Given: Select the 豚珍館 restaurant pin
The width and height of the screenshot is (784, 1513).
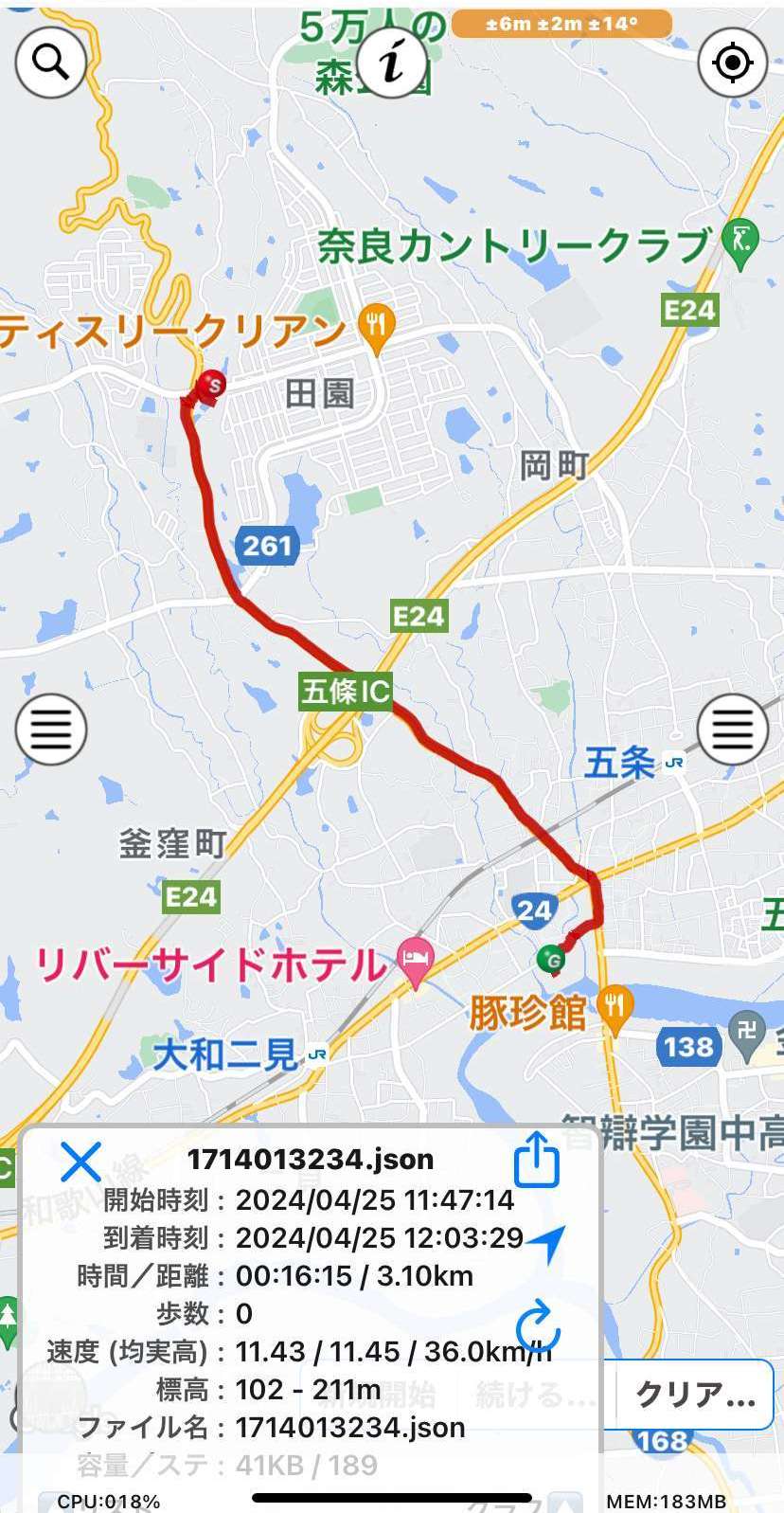Looking at the screenshot, I should click(x=615, y=1007).
